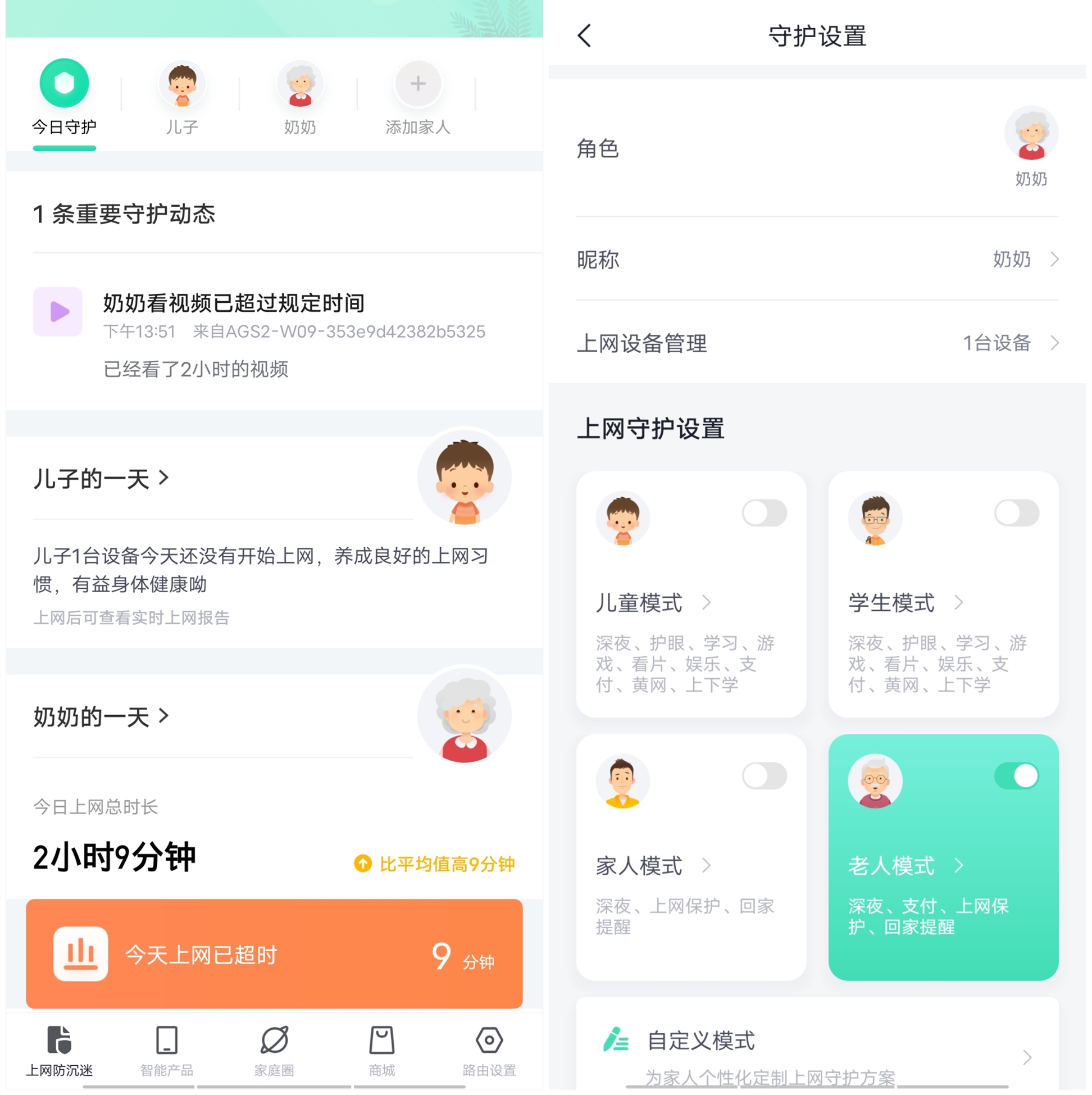Open the 今天上网已超时 orange card
Image resolution: width=1092 pixels, height=1095 pixels.
click(274, 953)
